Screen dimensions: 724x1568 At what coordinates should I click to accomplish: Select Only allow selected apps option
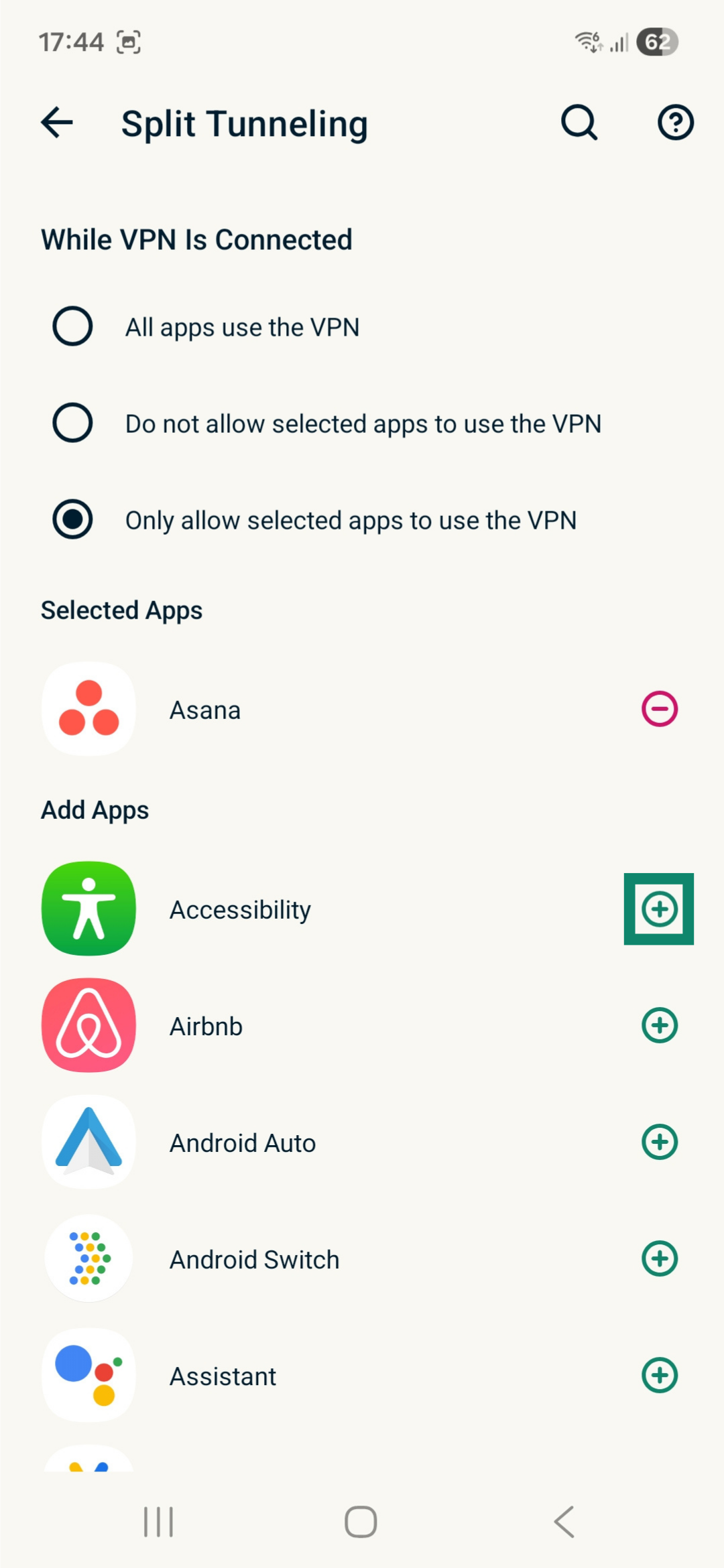coord(72,519)
